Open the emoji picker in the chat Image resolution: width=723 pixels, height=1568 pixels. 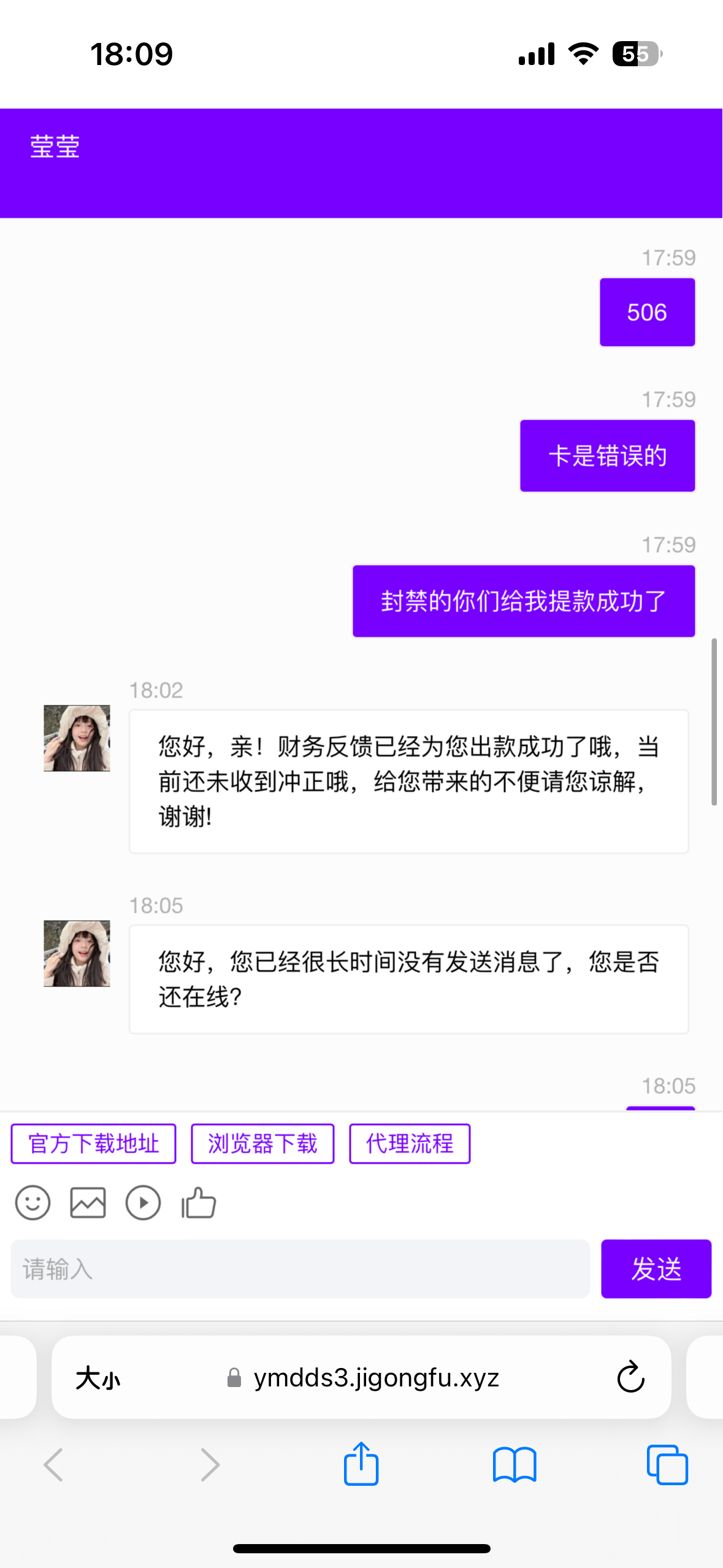pos(33,1202)
